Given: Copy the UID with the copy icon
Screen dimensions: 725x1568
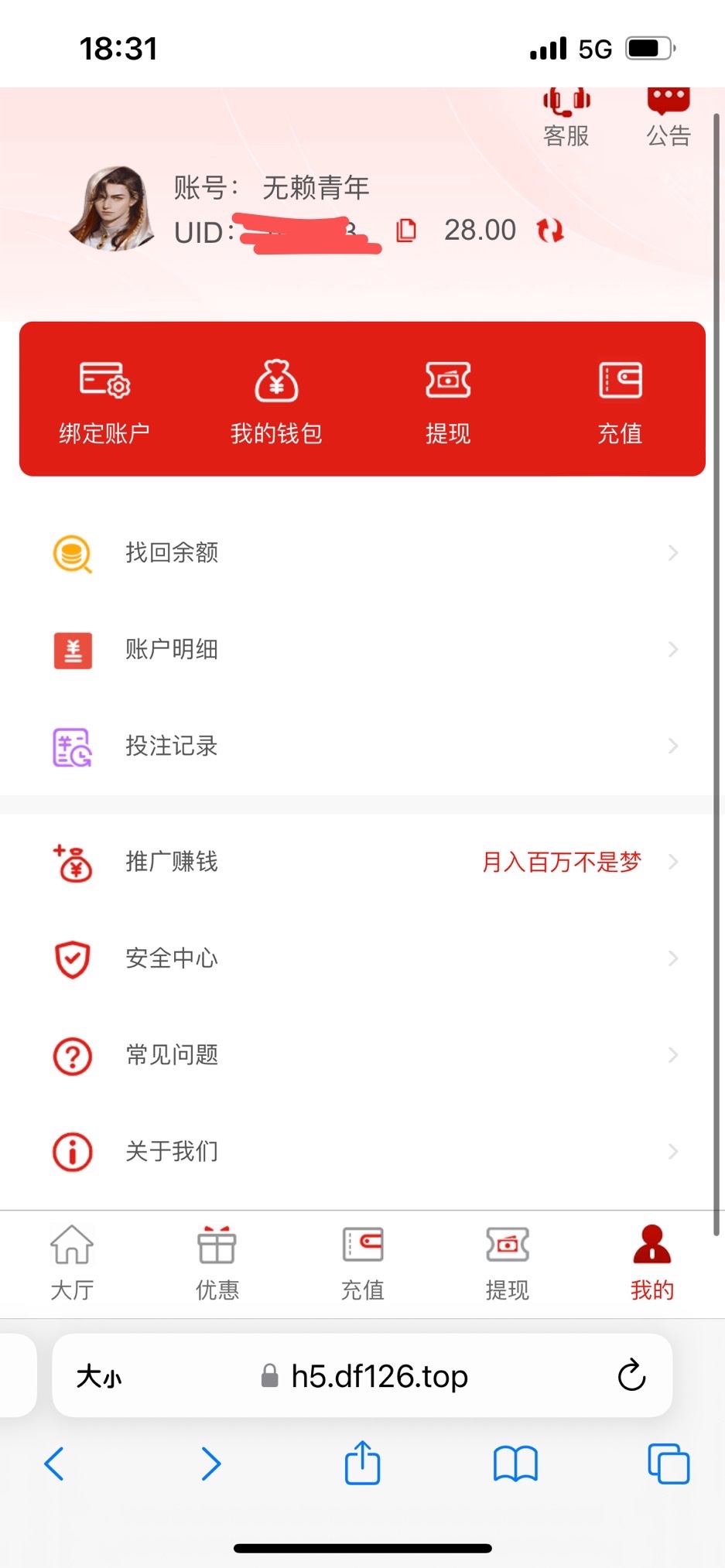Looking at the screenshot, I should point(406,231).
